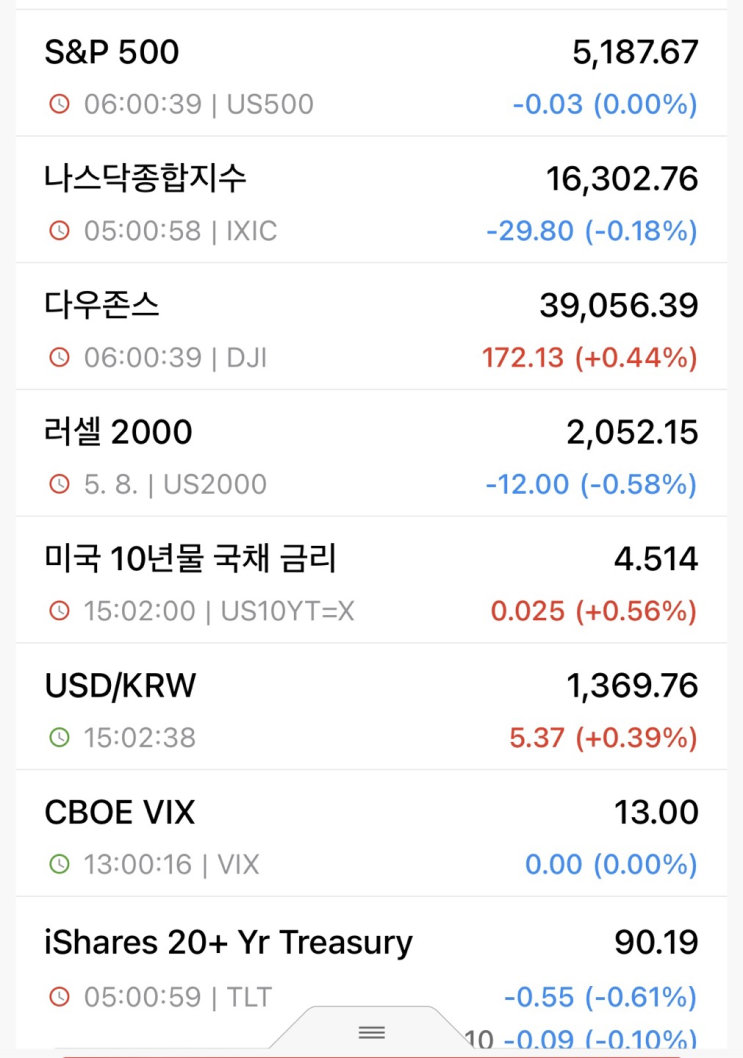Open the 나스닥종합지수 row
Screen dimensions: 743x1058
370,202
